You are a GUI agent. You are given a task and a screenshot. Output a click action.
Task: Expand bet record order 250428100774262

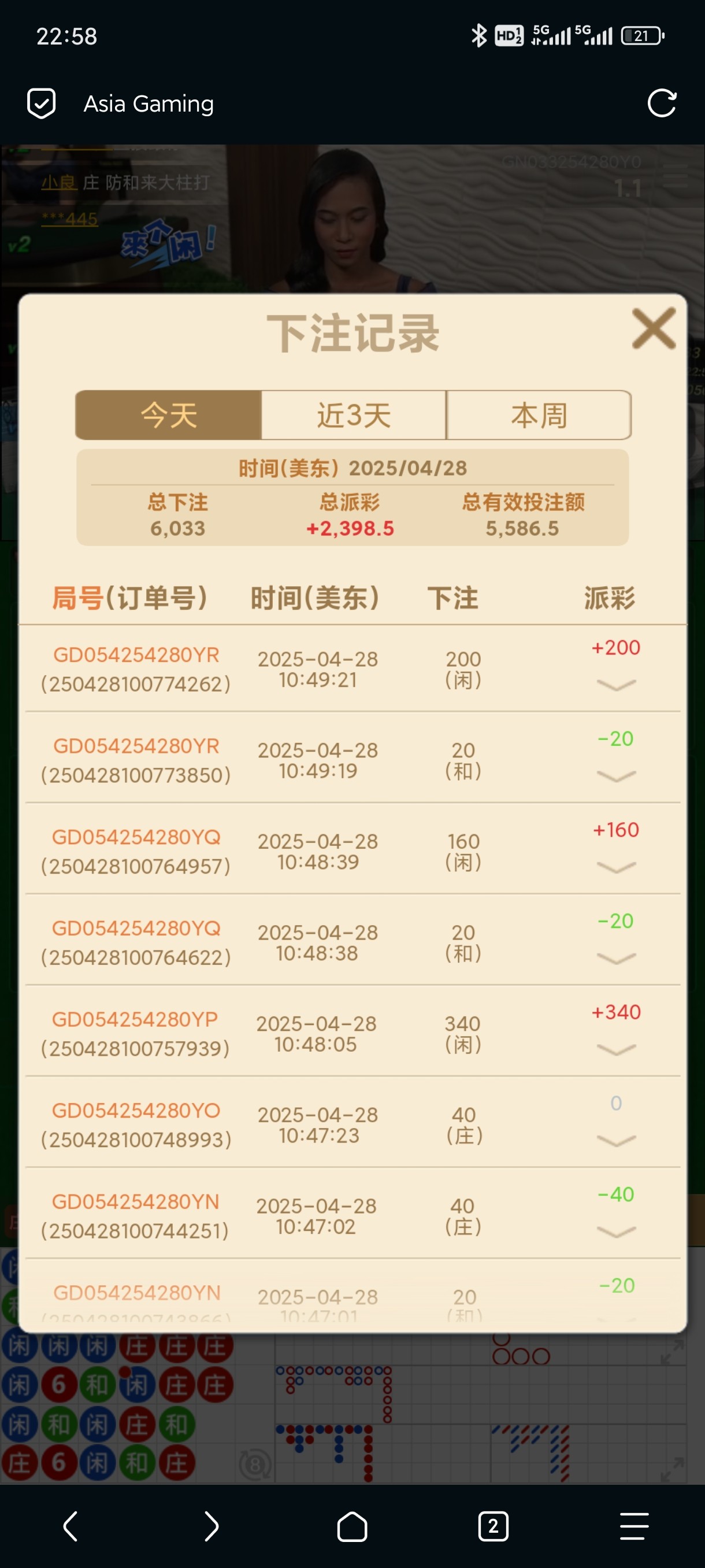click(x=615, y=685)
